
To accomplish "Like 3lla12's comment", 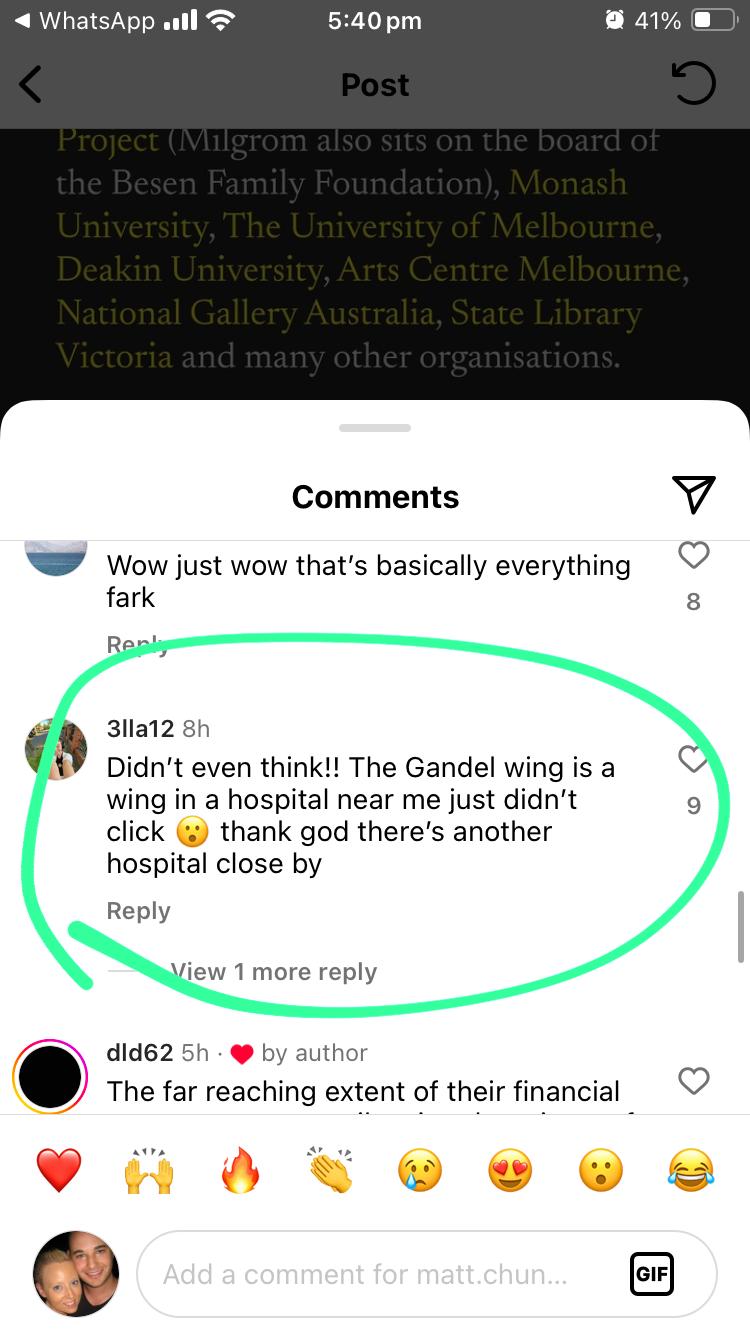I will pos(693,760).
